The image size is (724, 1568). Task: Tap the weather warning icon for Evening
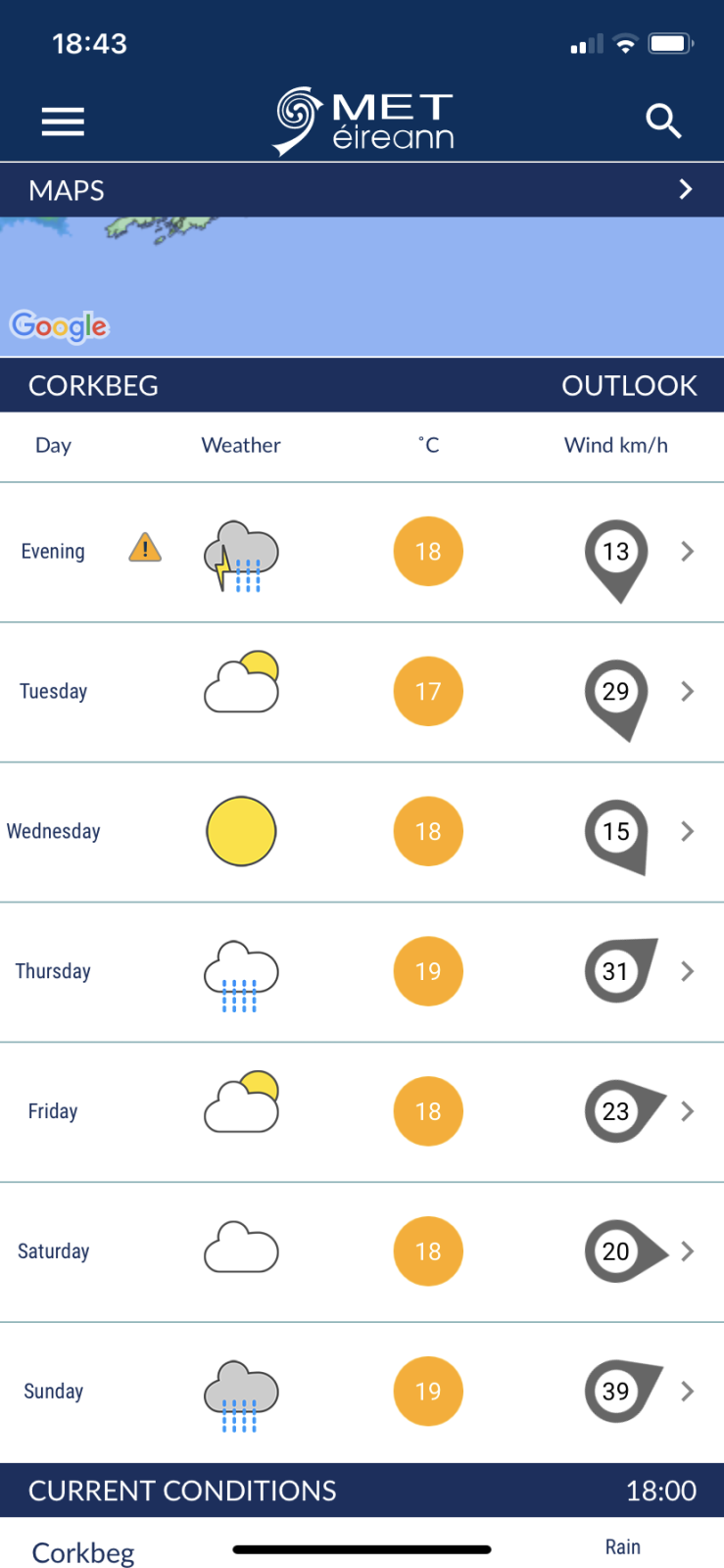click(x=145, y=548)
